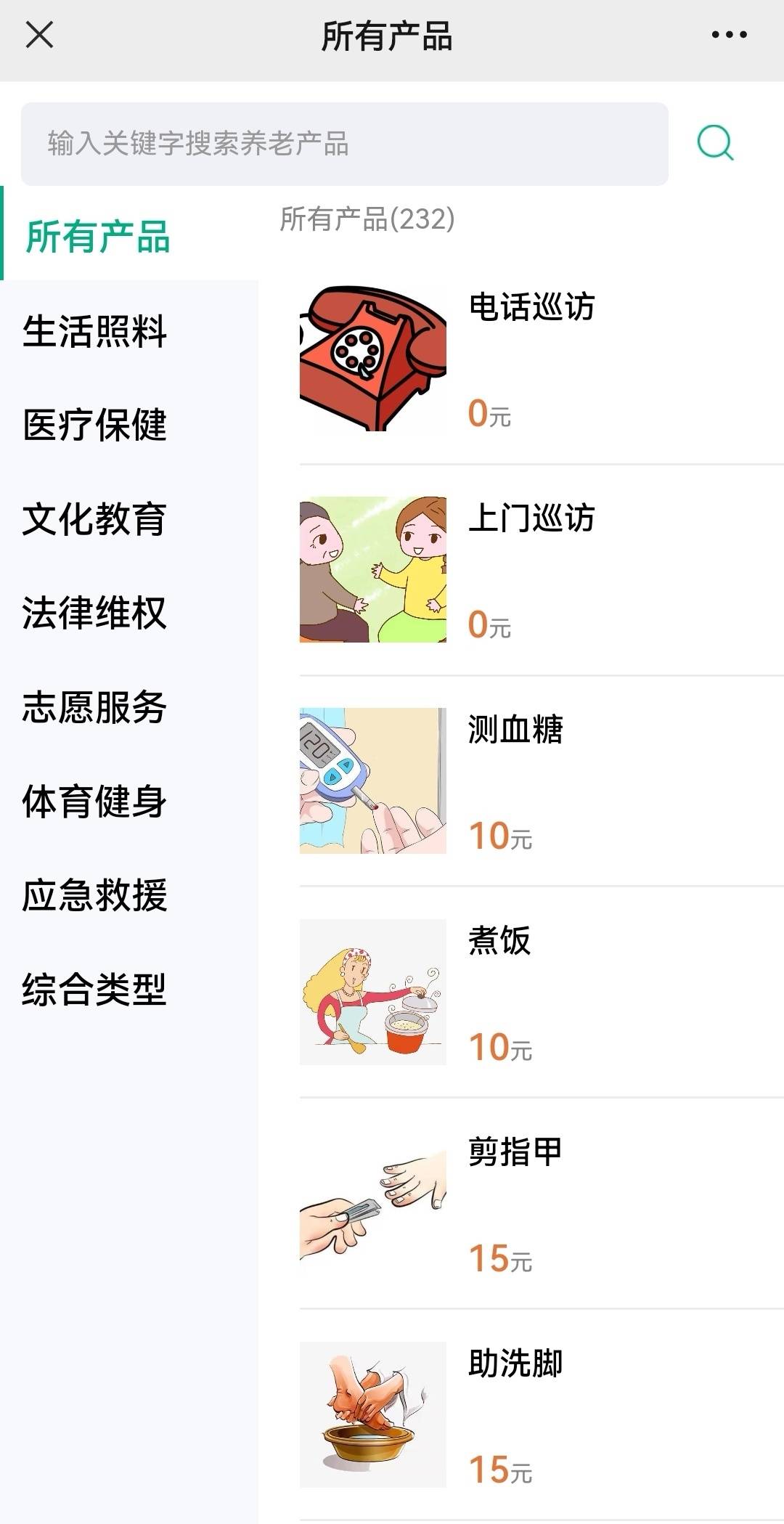Switch to the 综合类型 category
Image resolution: width=784 pixels, height=1524 pixels.
[95, 989]
